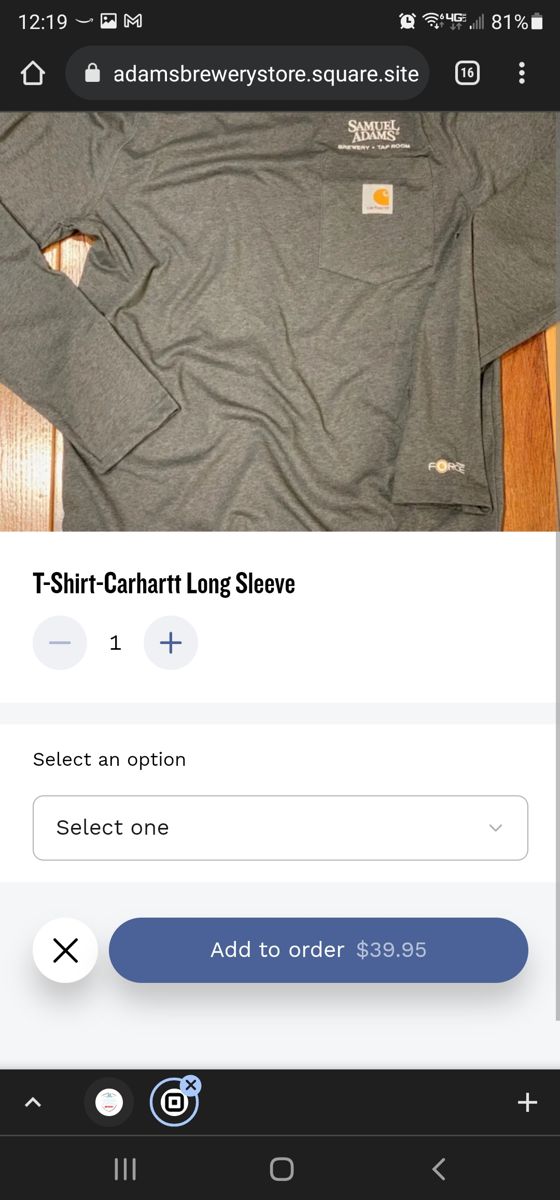This screenshot has height=1200, width=560.
Task: Add to order for $39.95
Action: pyautogui.click(x=318, y=950)
